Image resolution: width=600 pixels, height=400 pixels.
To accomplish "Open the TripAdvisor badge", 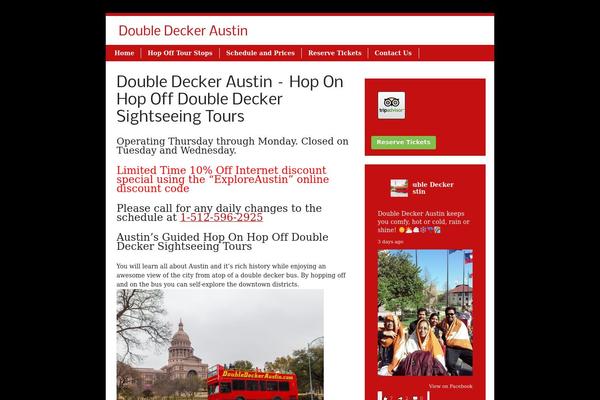I will click(x=391, y=106).
